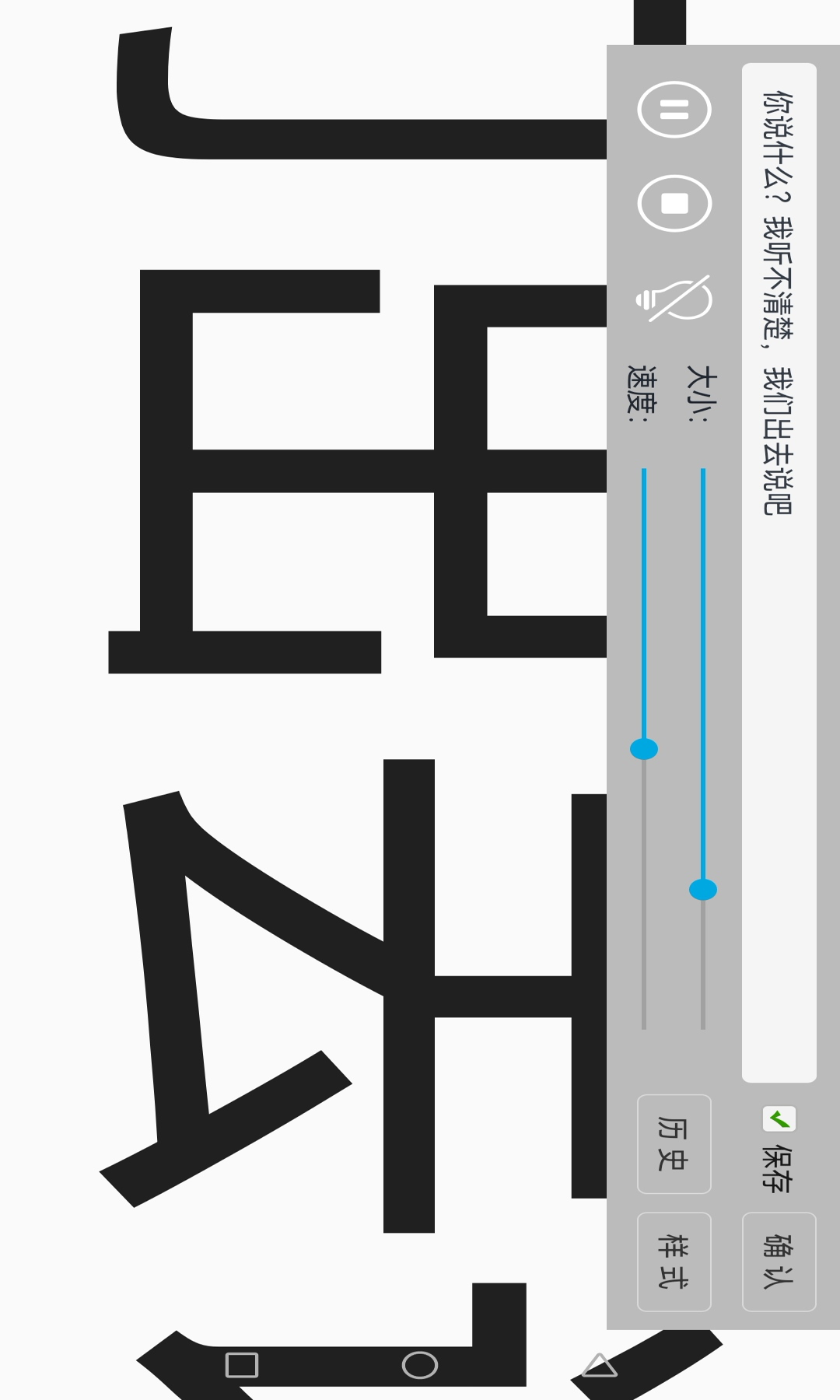The width and height of the screenshot is (840, 1400).
Task: Open 样式 style options
Action: [x=674, y=1262]
